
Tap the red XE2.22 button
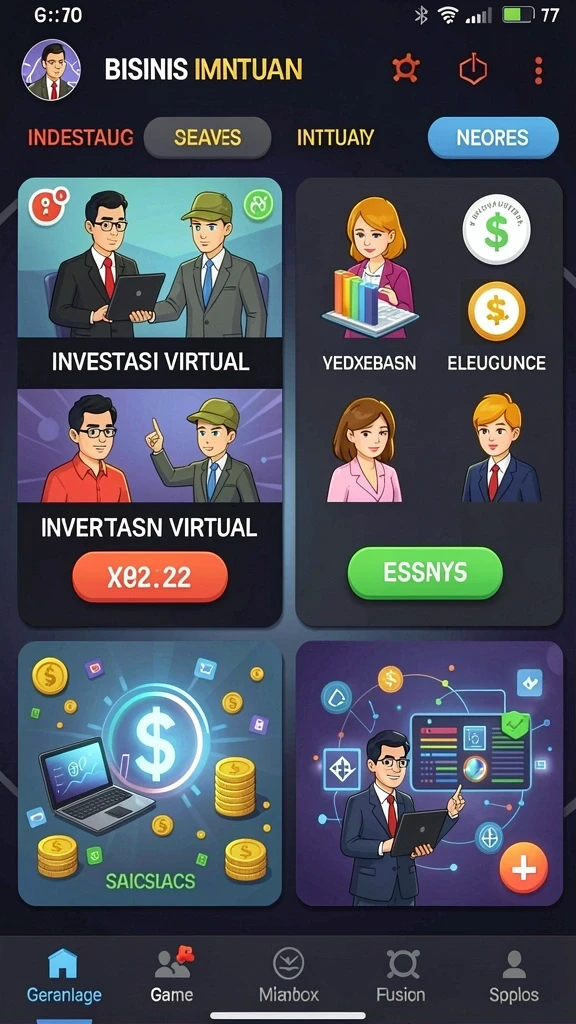click(x=150, y=577)
